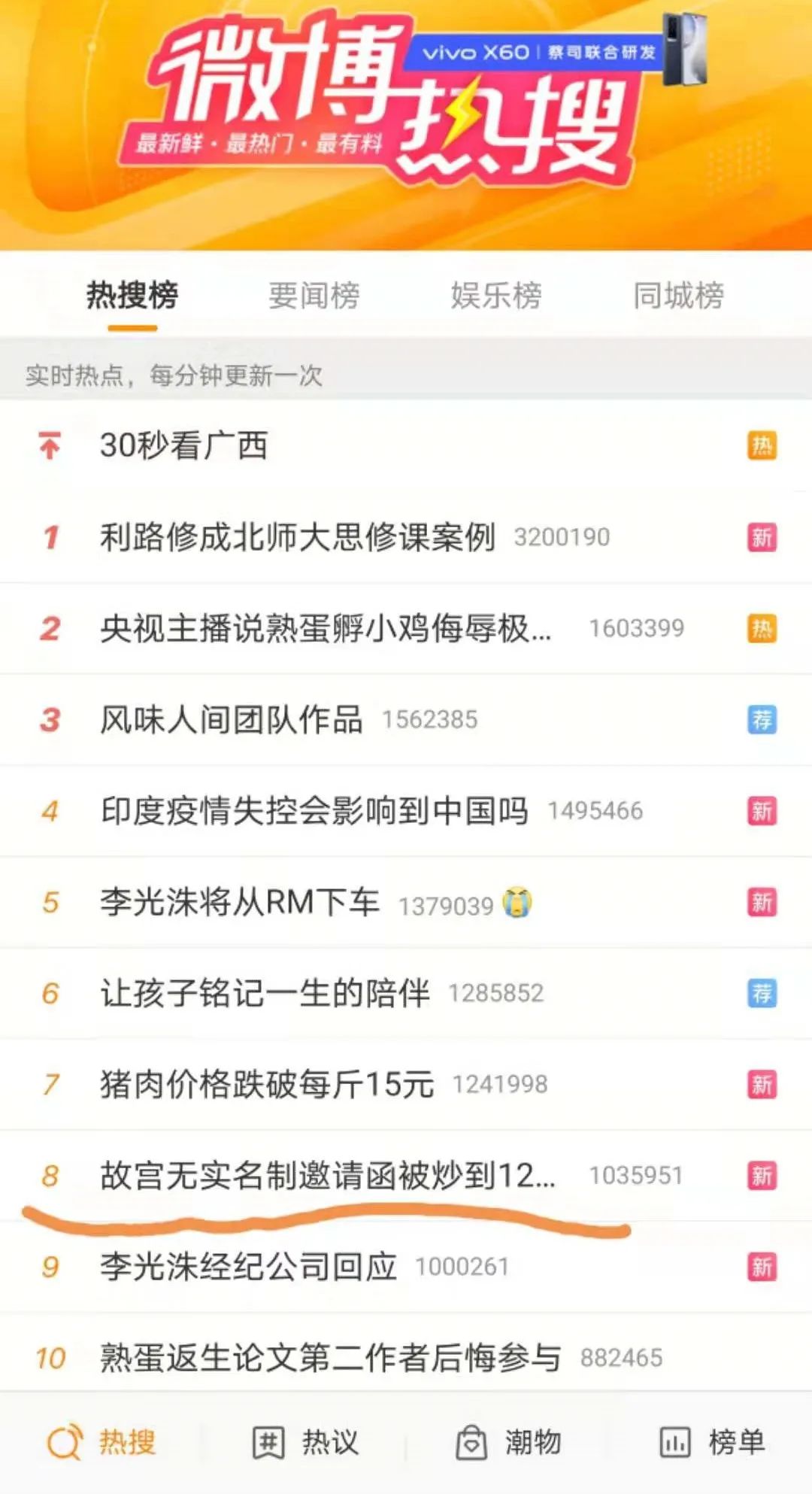Viewport: 812px width, 1494px height.
Task: Switch to 榜单 in bottom bar
Action: coord(712,1442)
